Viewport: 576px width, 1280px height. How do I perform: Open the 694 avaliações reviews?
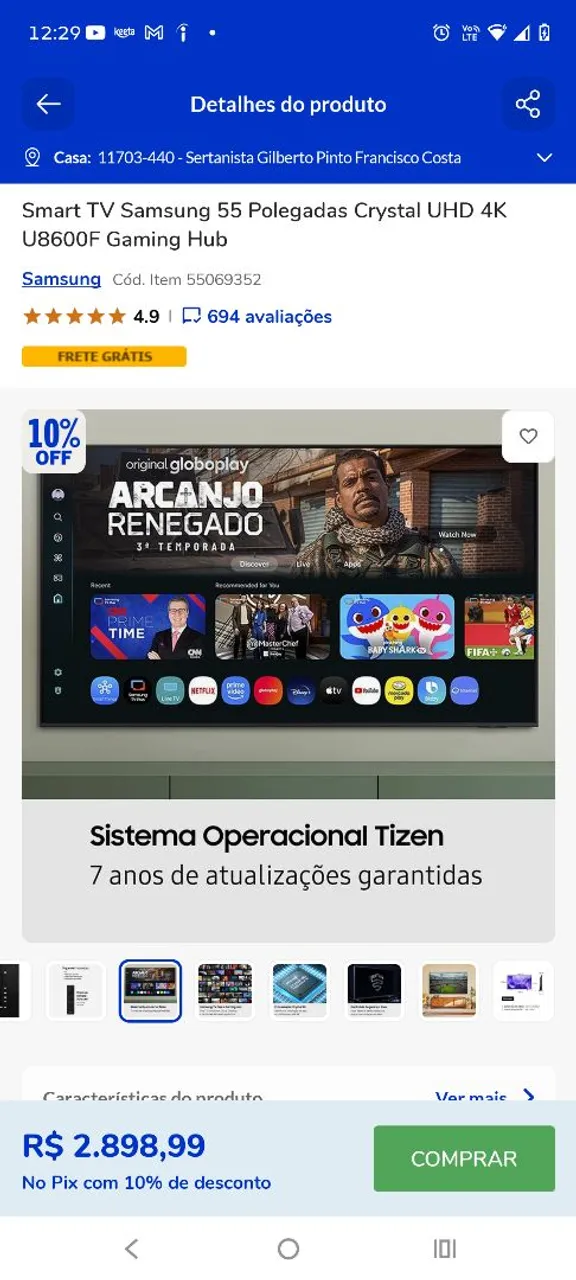click(x=257, y=317)
